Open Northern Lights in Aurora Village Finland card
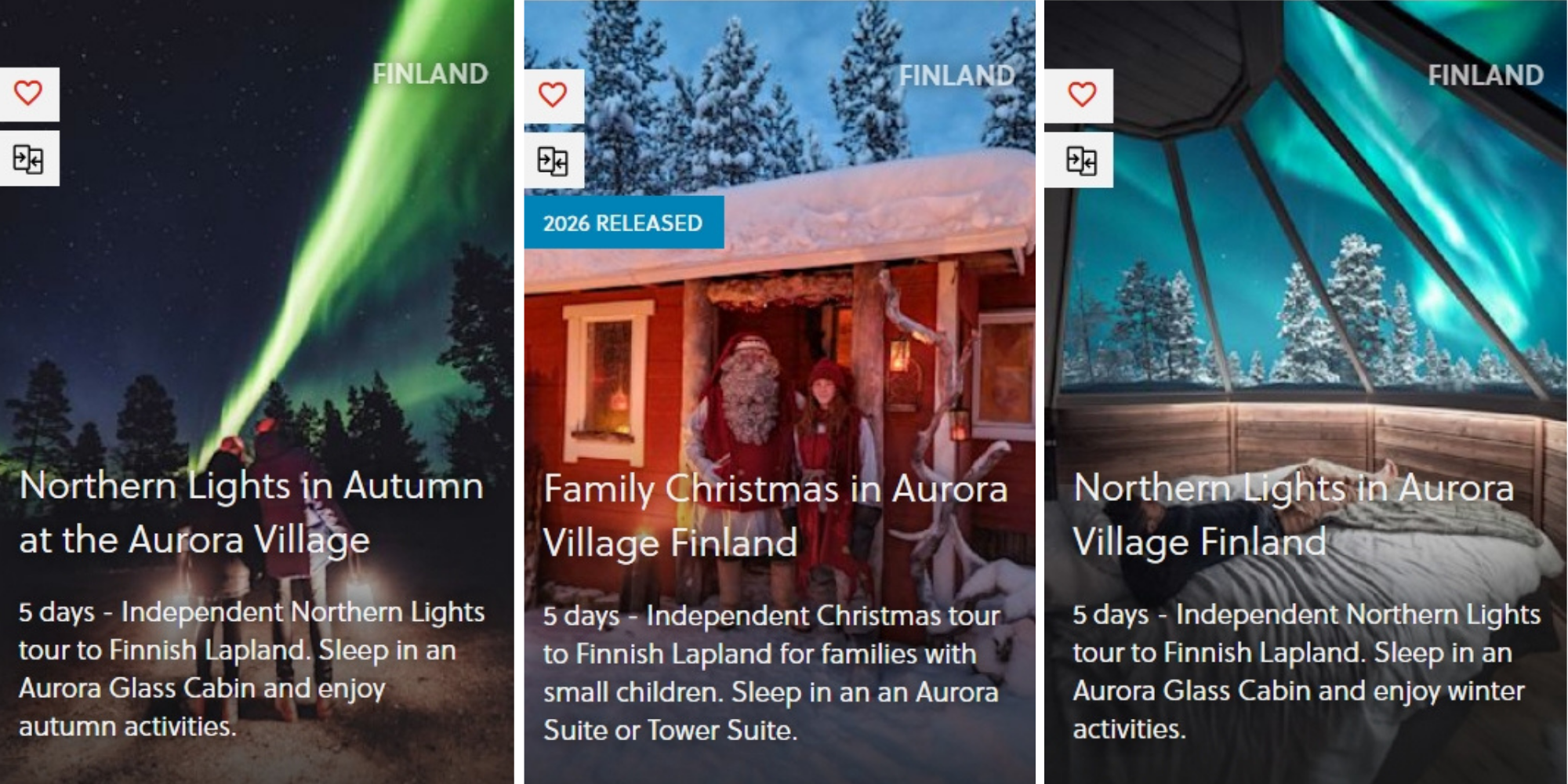This screenshot has width=1568, height=784. pyautogui.click(x=1294, y=514)
